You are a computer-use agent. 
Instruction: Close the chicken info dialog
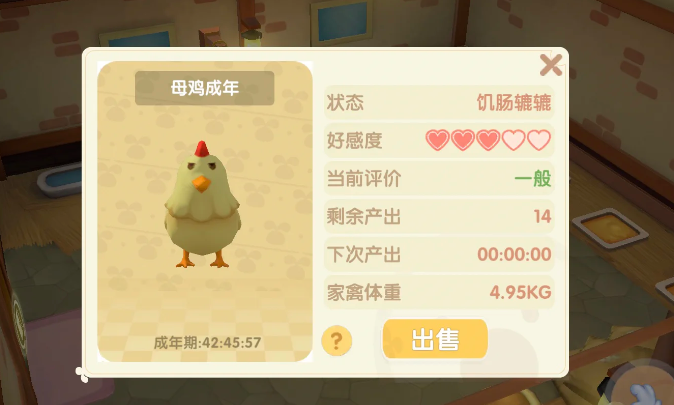click(550, 66)
